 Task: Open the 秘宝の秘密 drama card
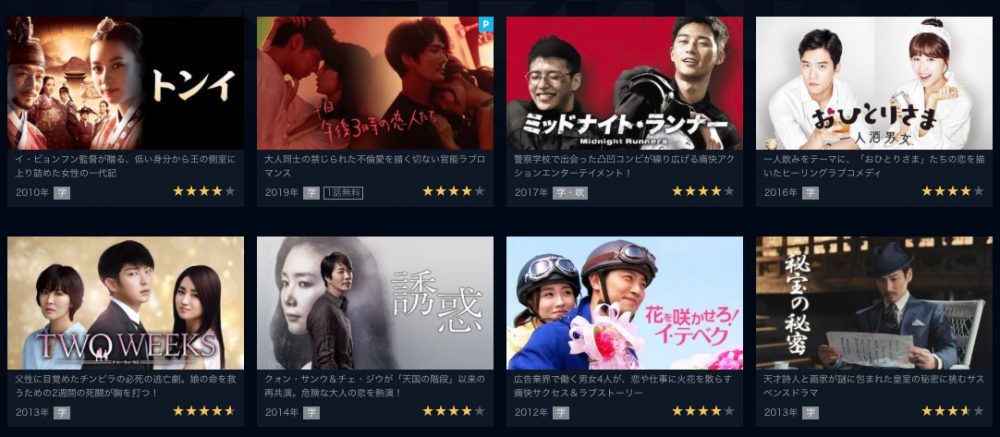[x=874, y=303]
